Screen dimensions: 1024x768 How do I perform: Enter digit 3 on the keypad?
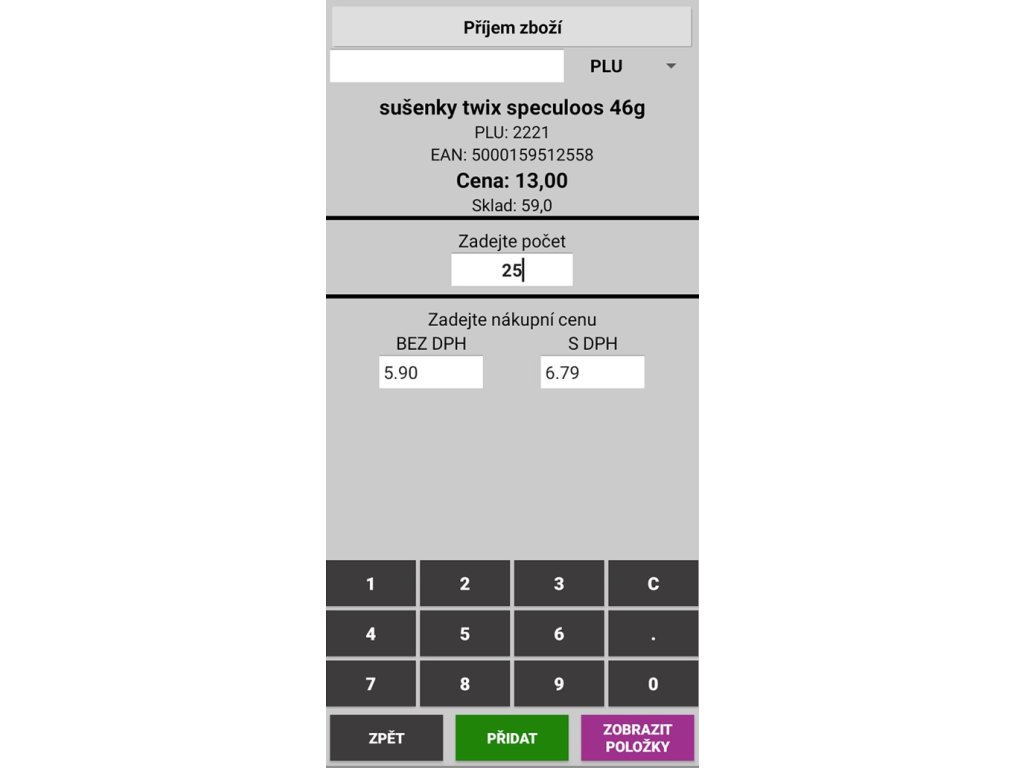(559, 583)
